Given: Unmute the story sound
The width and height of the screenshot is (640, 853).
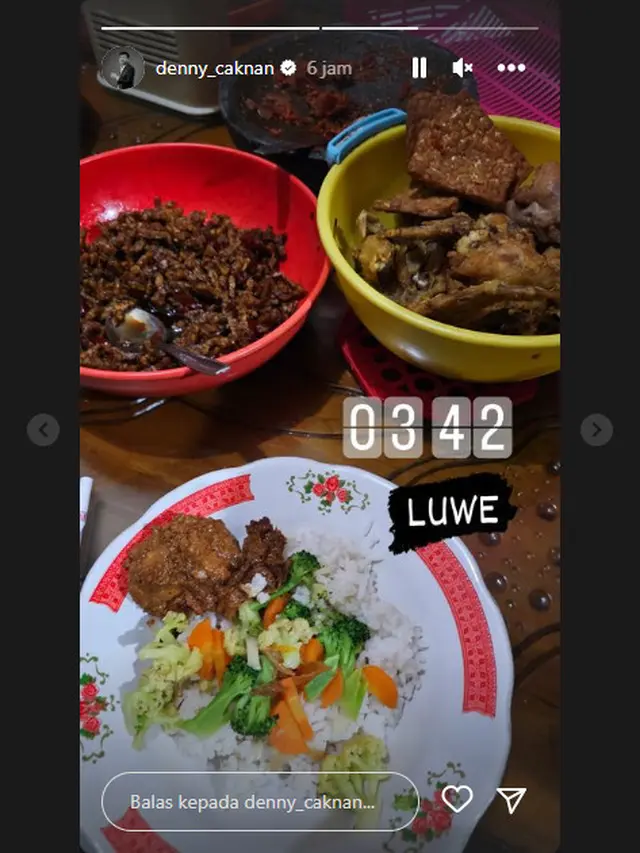Looking at the screenshot, I should pos(462,68).
